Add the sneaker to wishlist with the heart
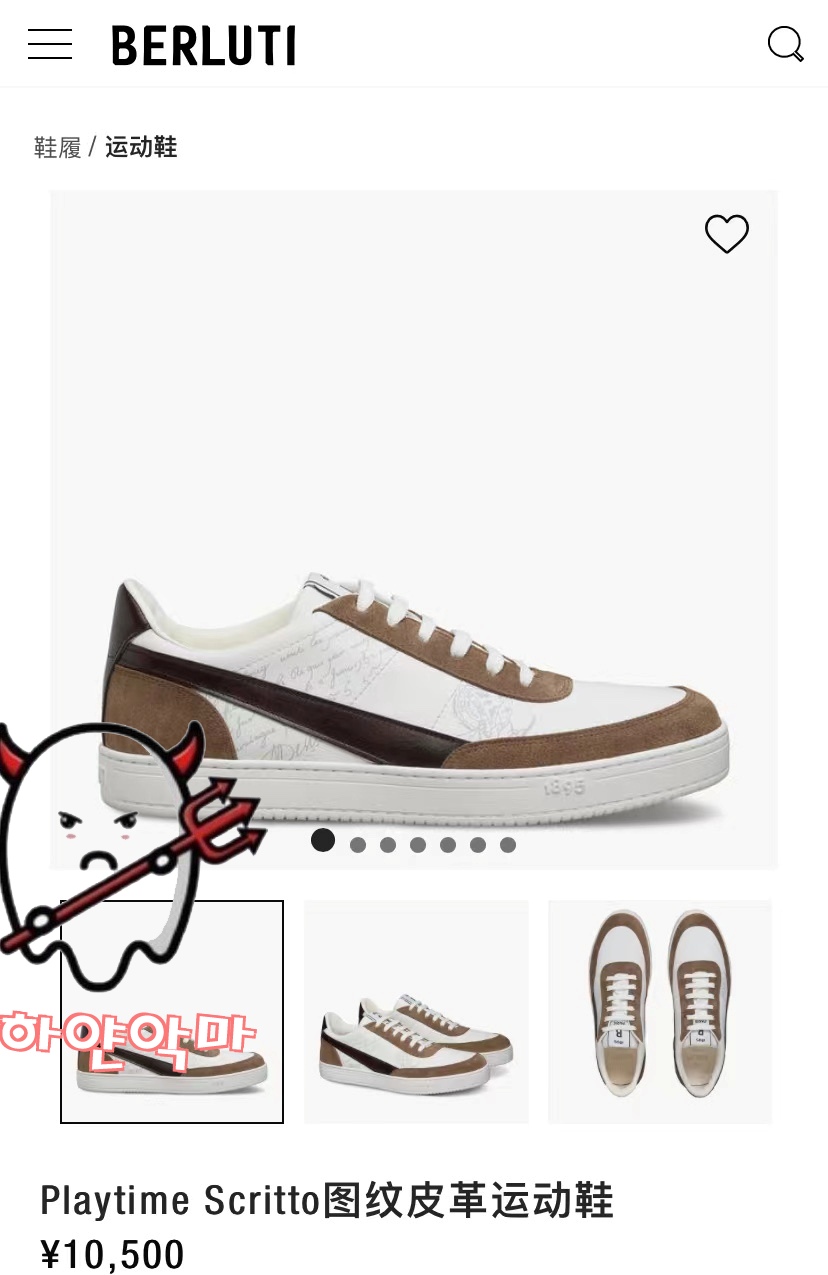This screenshot has height=1275, width=828. [x=727, y=234]
